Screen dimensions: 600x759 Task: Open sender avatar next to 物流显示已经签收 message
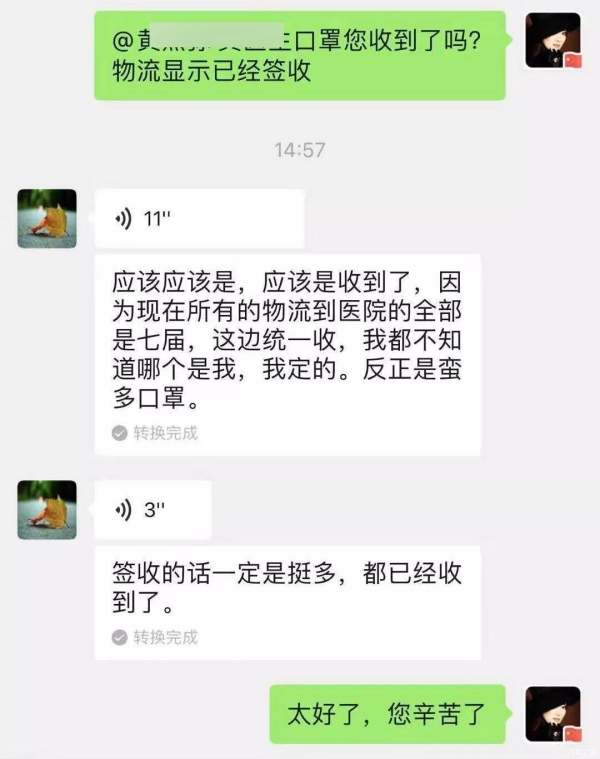pos(553,41)
